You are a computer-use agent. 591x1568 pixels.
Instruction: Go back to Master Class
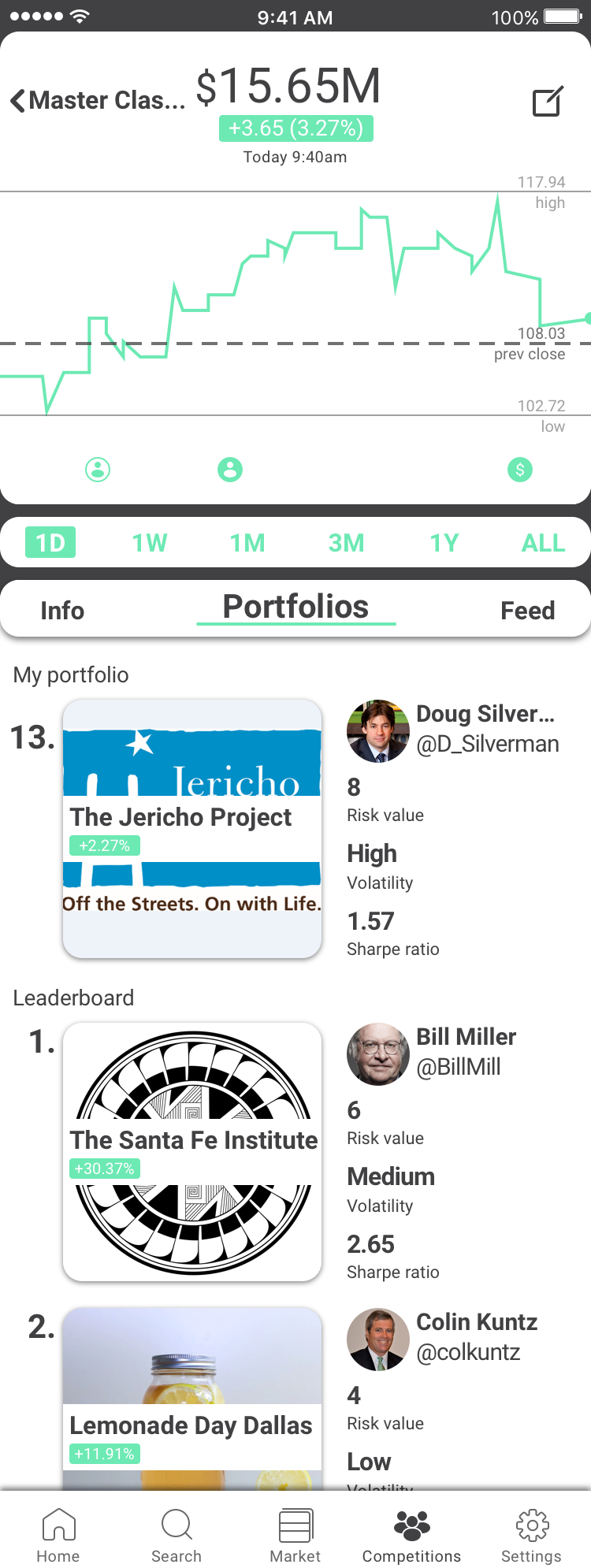(x=97, y=101)
